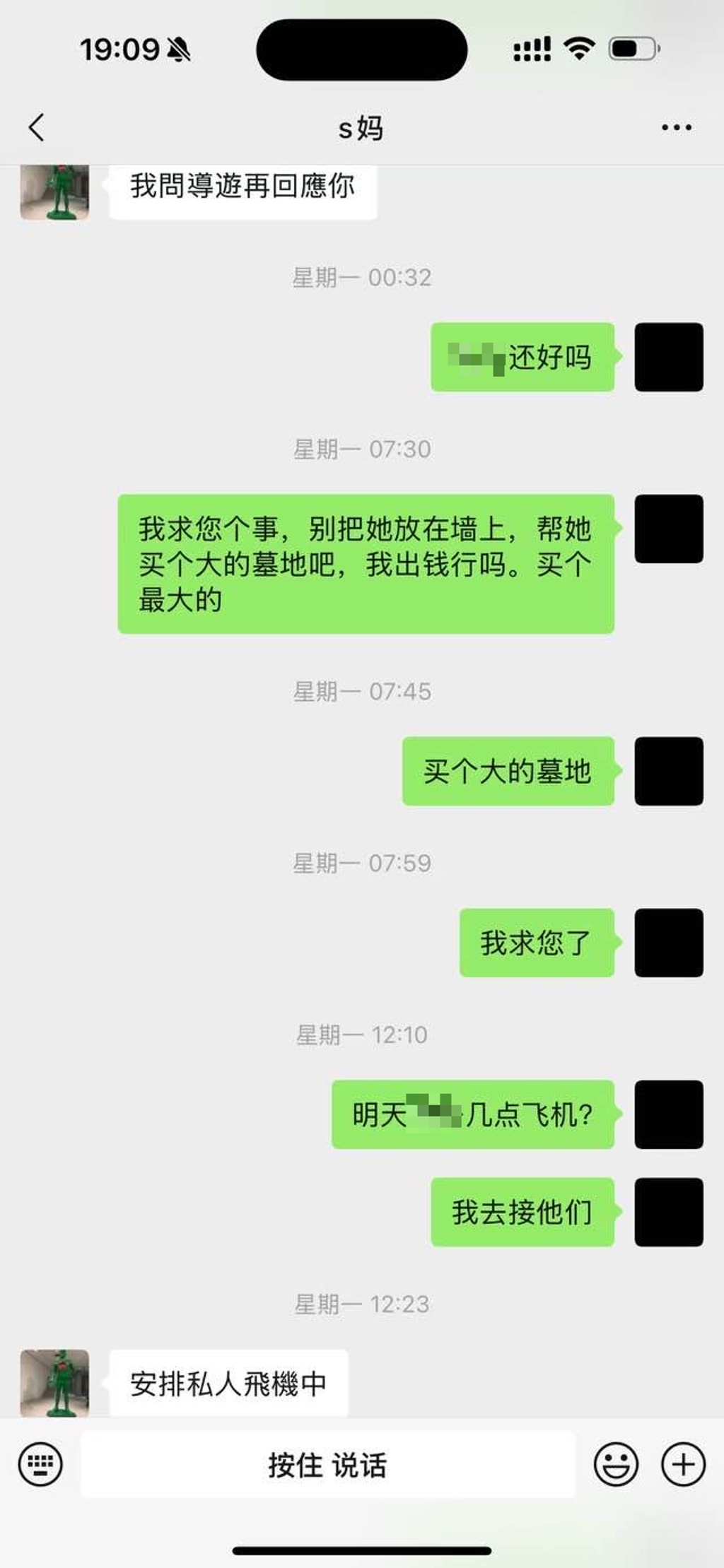The height and width of the screenshot is (1568, 724).
Task: Switch to keyboard input mode
Action: click(40, 1464)
